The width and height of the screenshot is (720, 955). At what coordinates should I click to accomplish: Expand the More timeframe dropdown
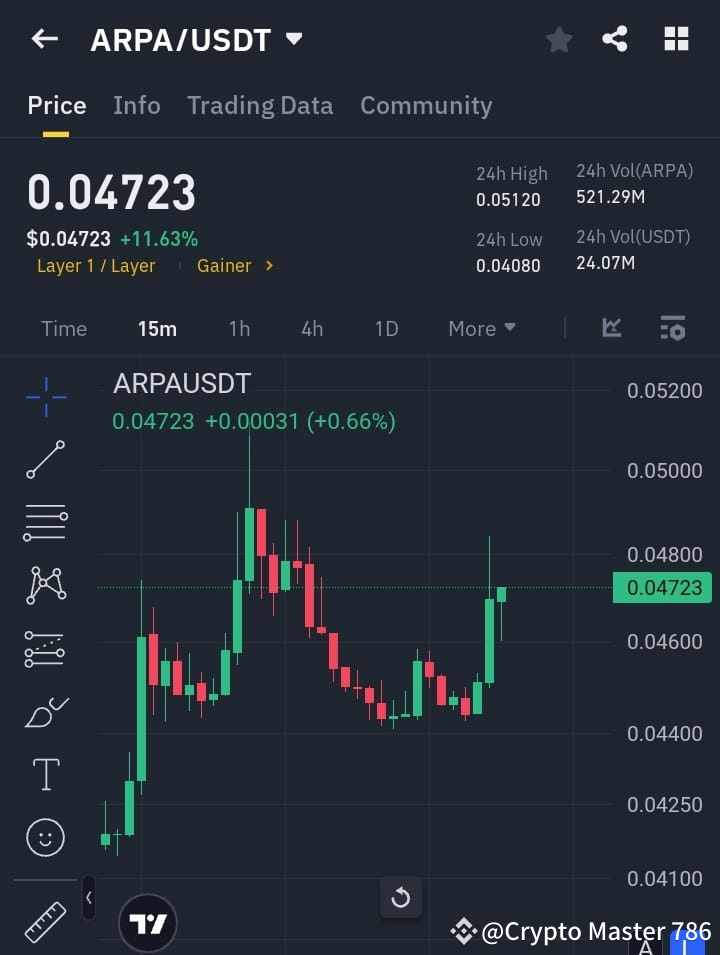(x=481, y=328)
